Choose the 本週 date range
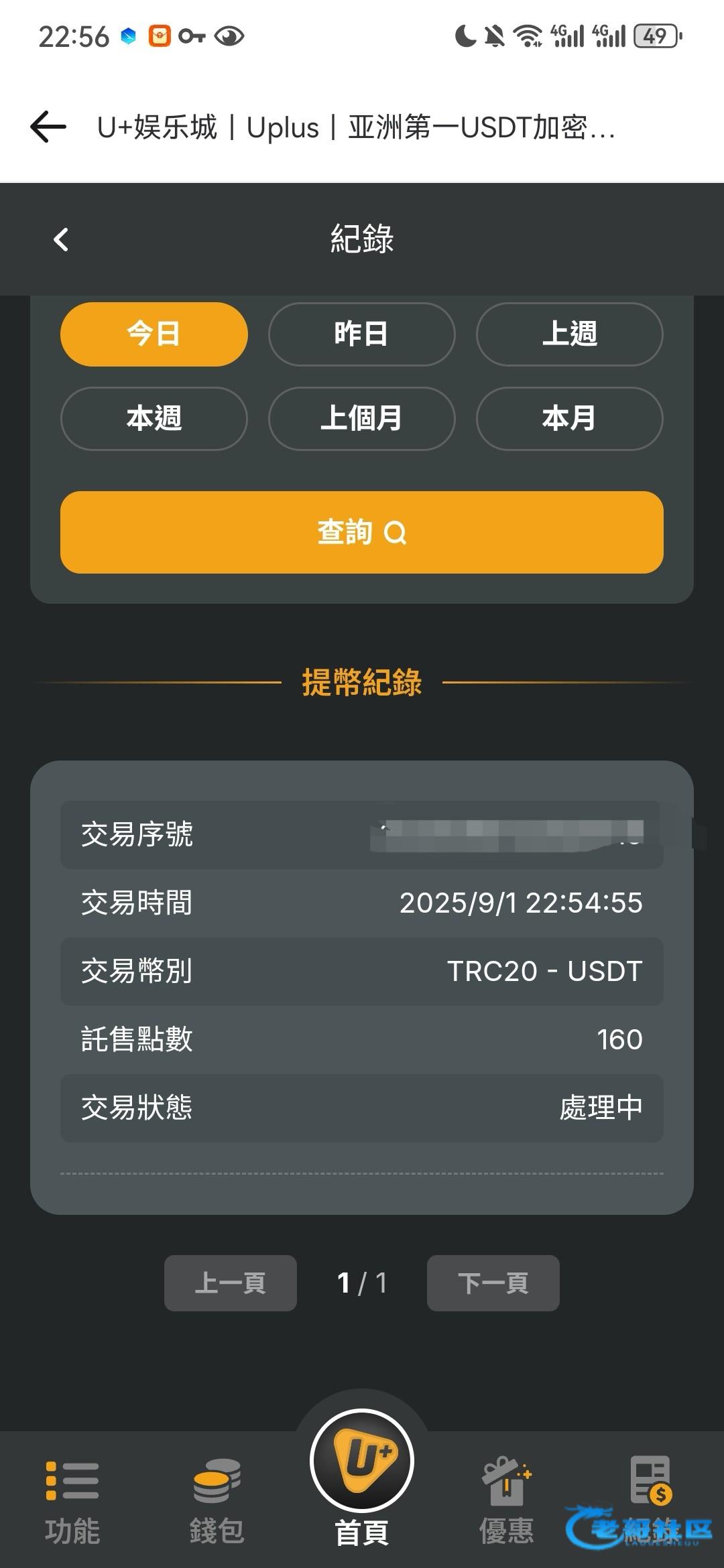This screenshot has height=1568, width=724. [154, 418]
